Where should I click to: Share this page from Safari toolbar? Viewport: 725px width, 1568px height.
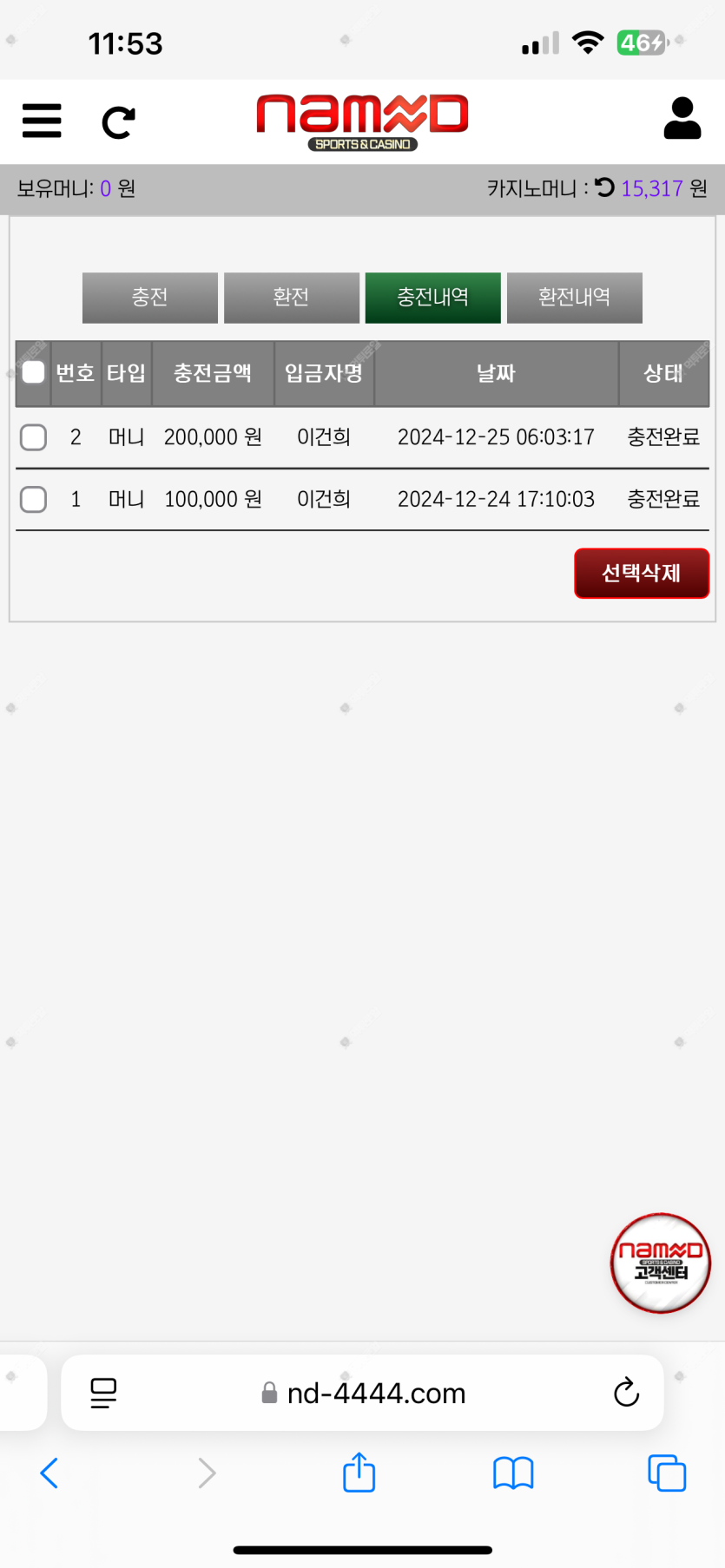tap(359, 1471)
